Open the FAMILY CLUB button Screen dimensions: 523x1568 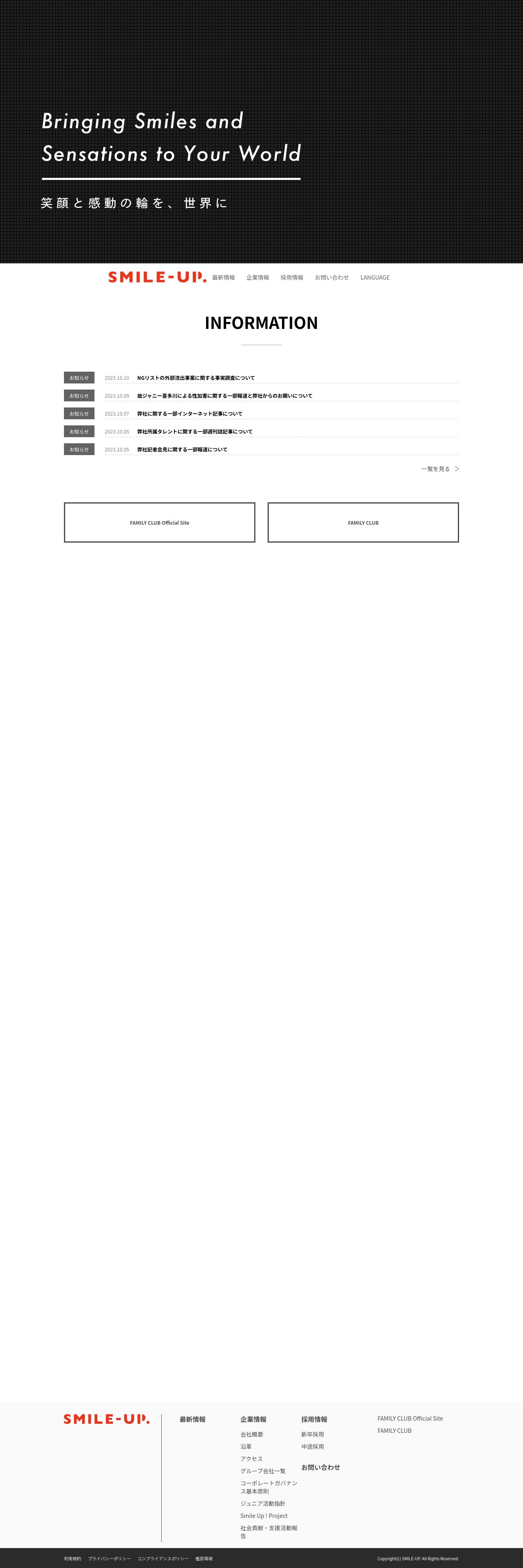(x=363, y=523)
